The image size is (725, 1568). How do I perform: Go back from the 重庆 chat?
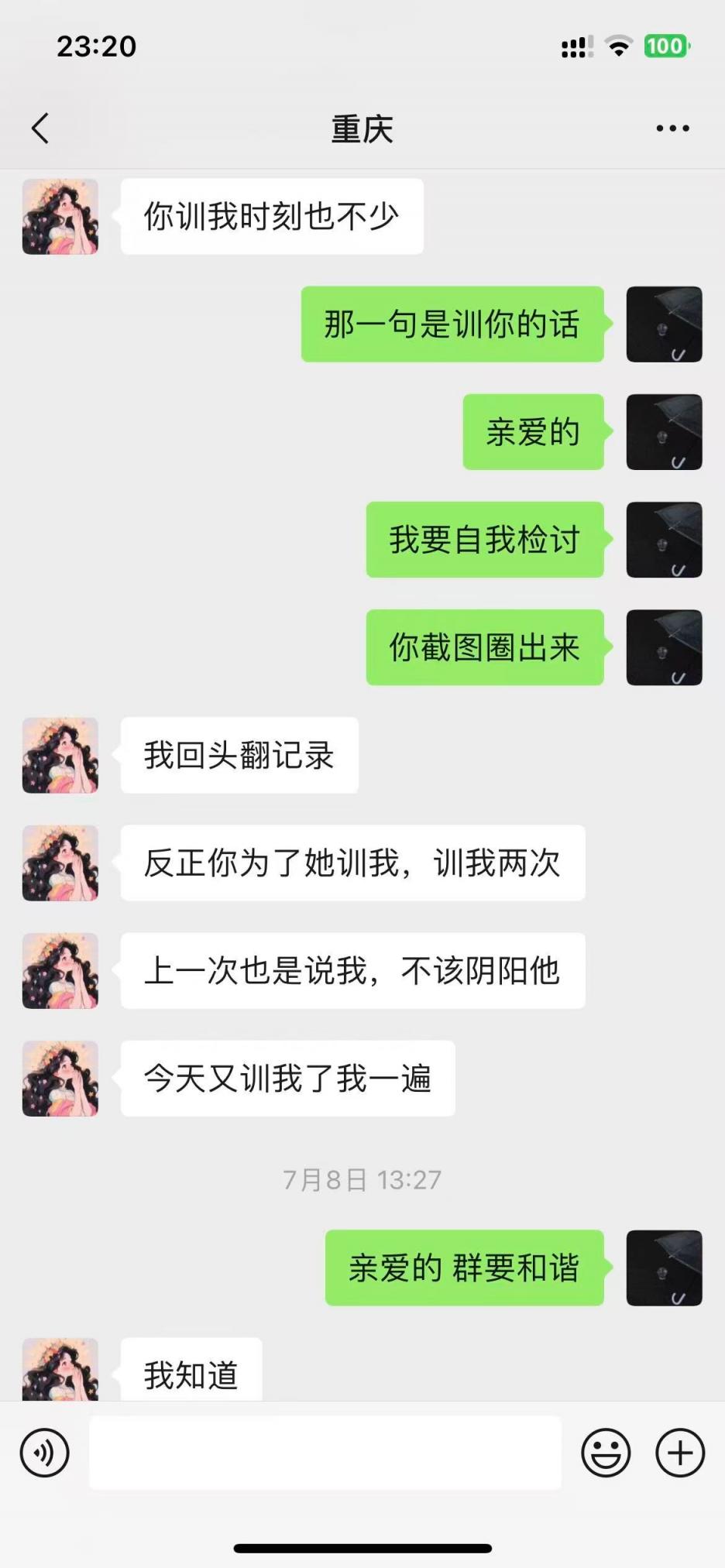pyautogui.click(x=41, y=129)
